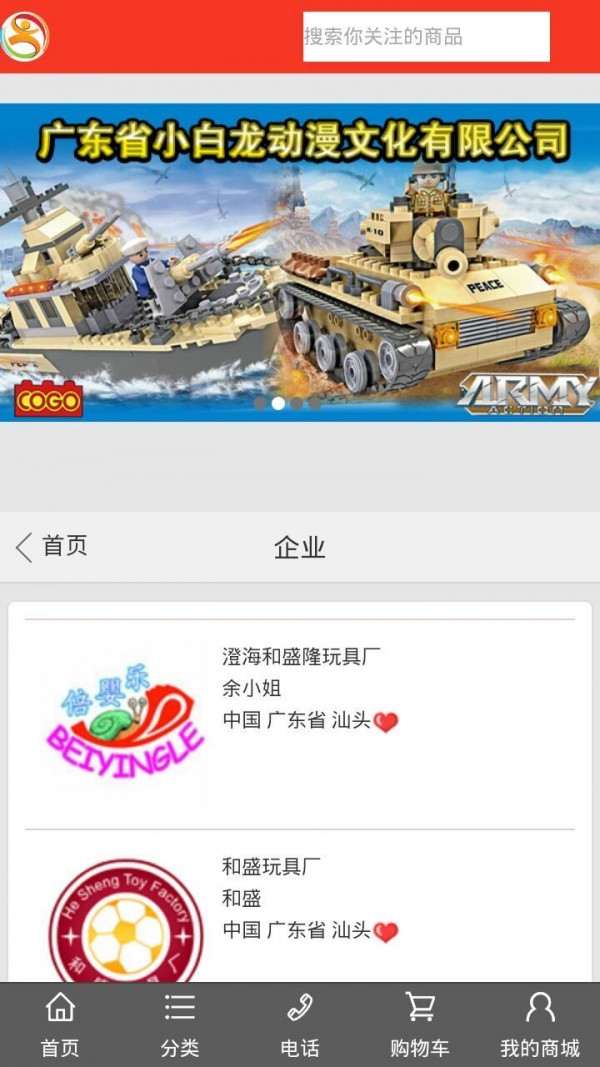Go back to 首页 via arrow

(50, 546)
